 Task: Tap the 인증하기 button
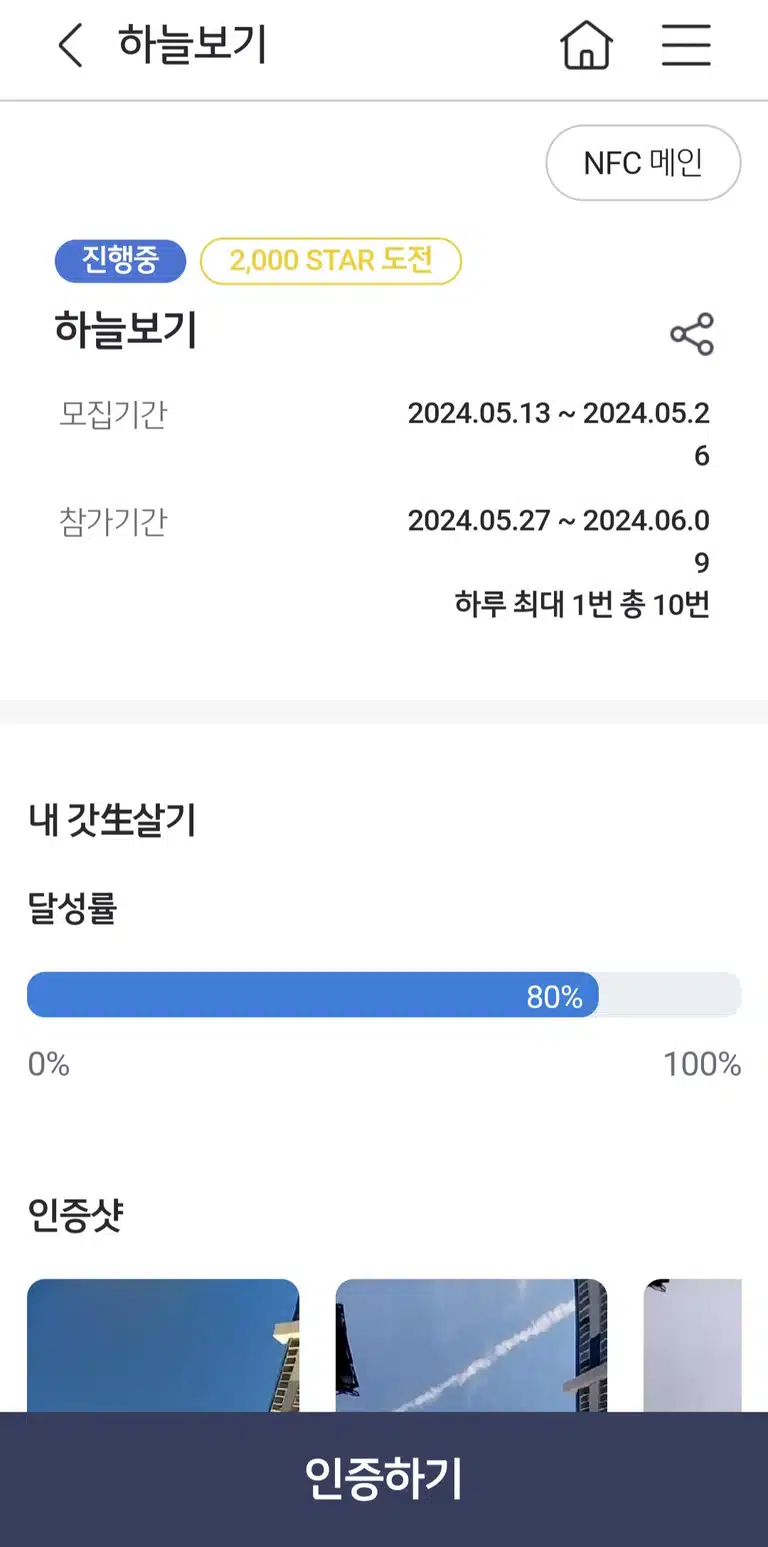384,1479
